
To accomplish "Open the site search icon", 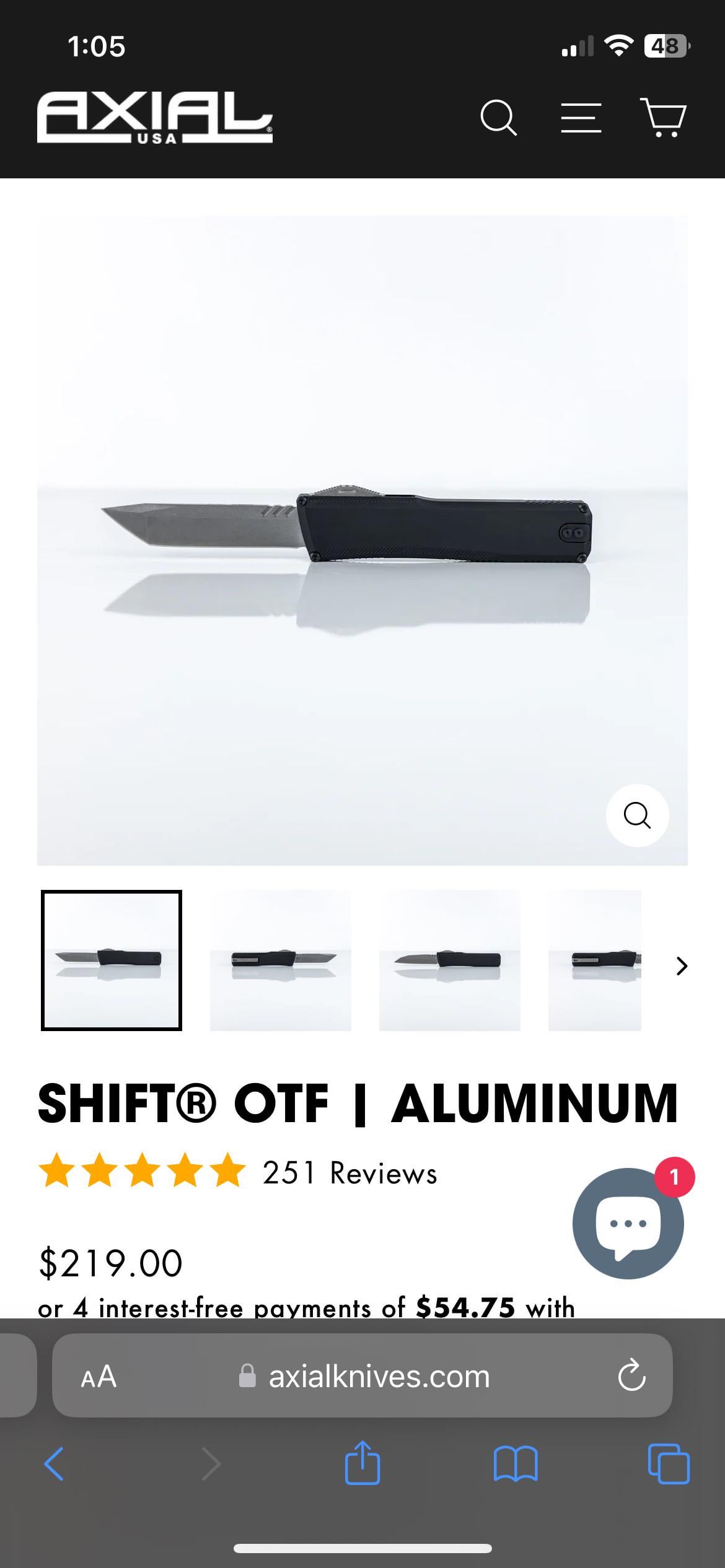I will pos(498,118).
